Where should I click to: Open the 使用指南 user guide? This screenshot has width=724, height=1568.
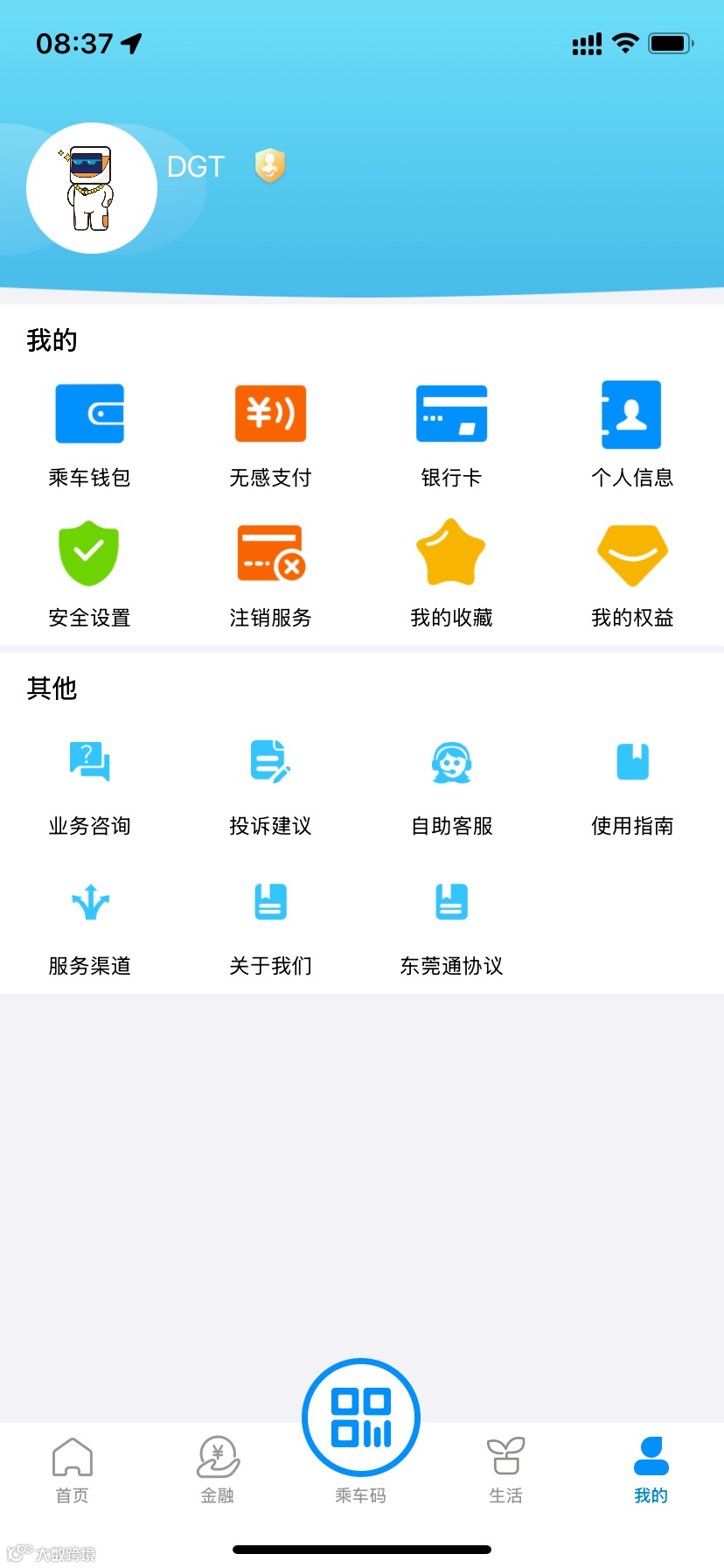(x=631, y=783)
